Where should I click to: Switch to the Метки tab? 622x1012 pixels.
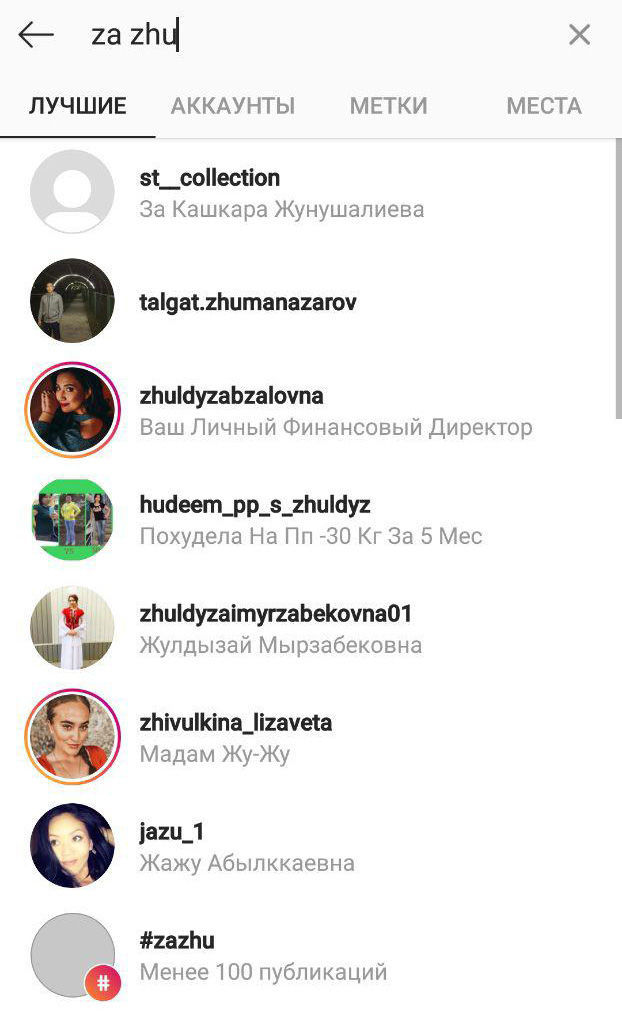[388, 106]
